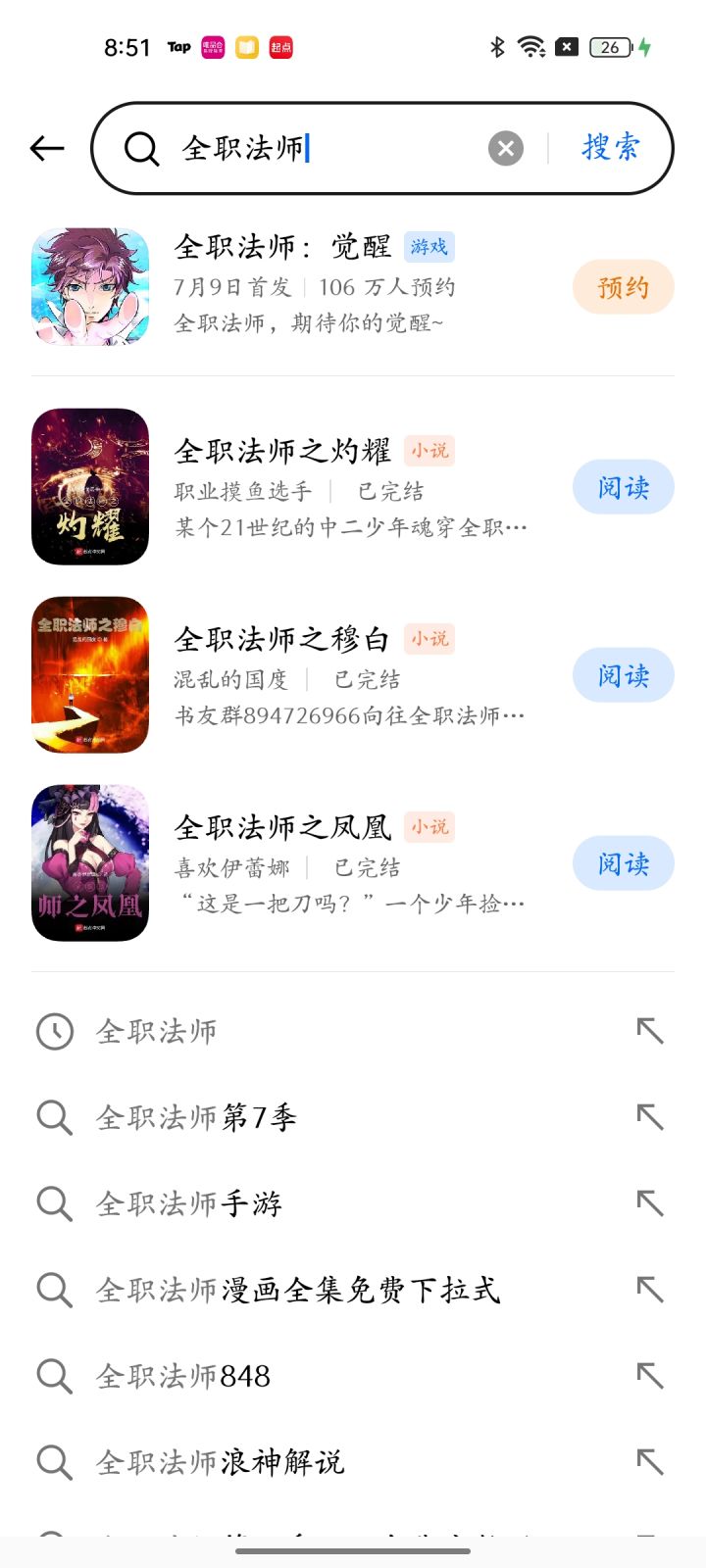Select suggestion 全职法师第7季
The height and width of the screenshot is (1568, 706).
pos(196,1117)
